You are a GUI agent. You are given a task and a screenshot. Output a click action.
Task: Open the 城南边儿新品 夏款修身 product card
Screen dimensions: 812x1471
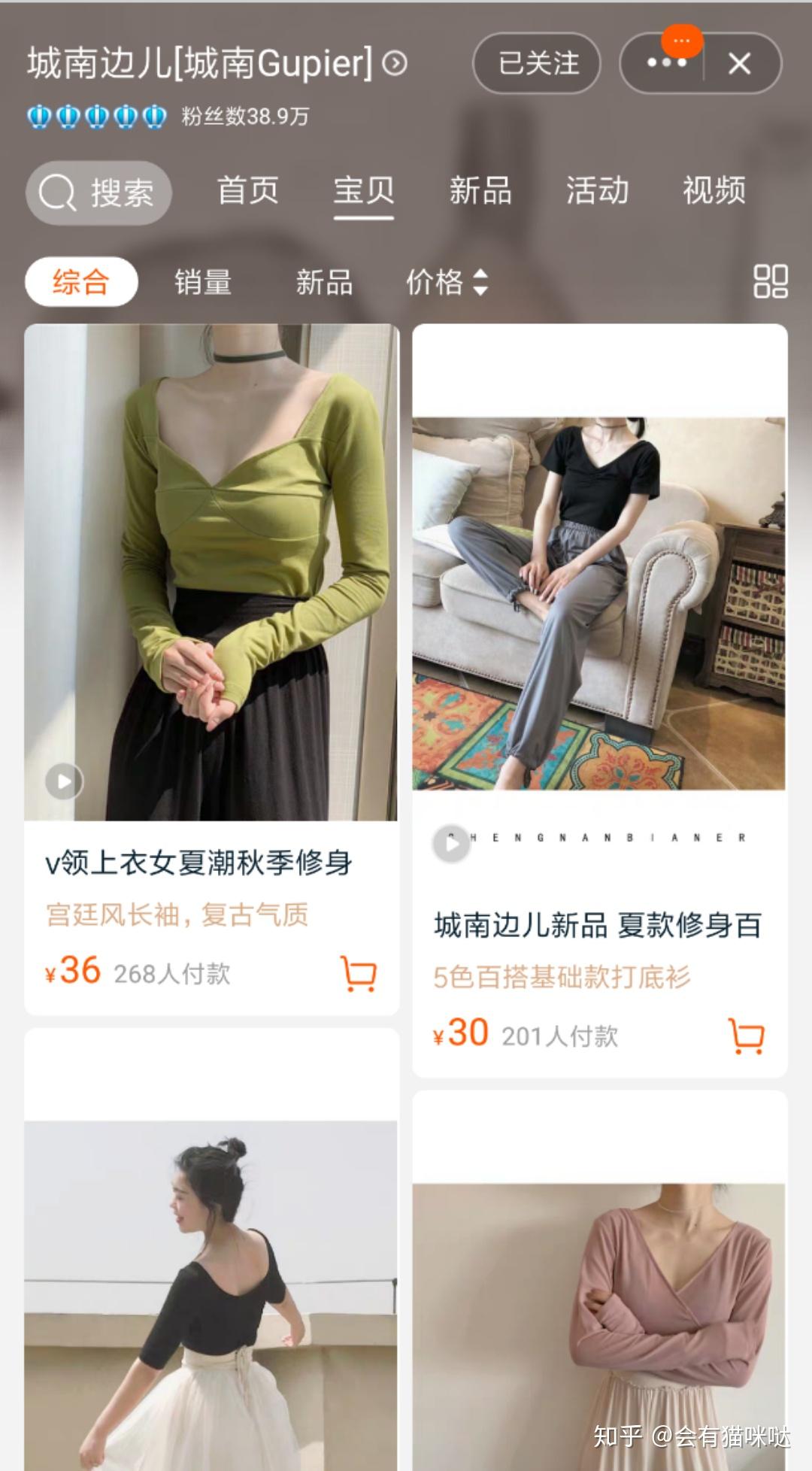(599, 699)
